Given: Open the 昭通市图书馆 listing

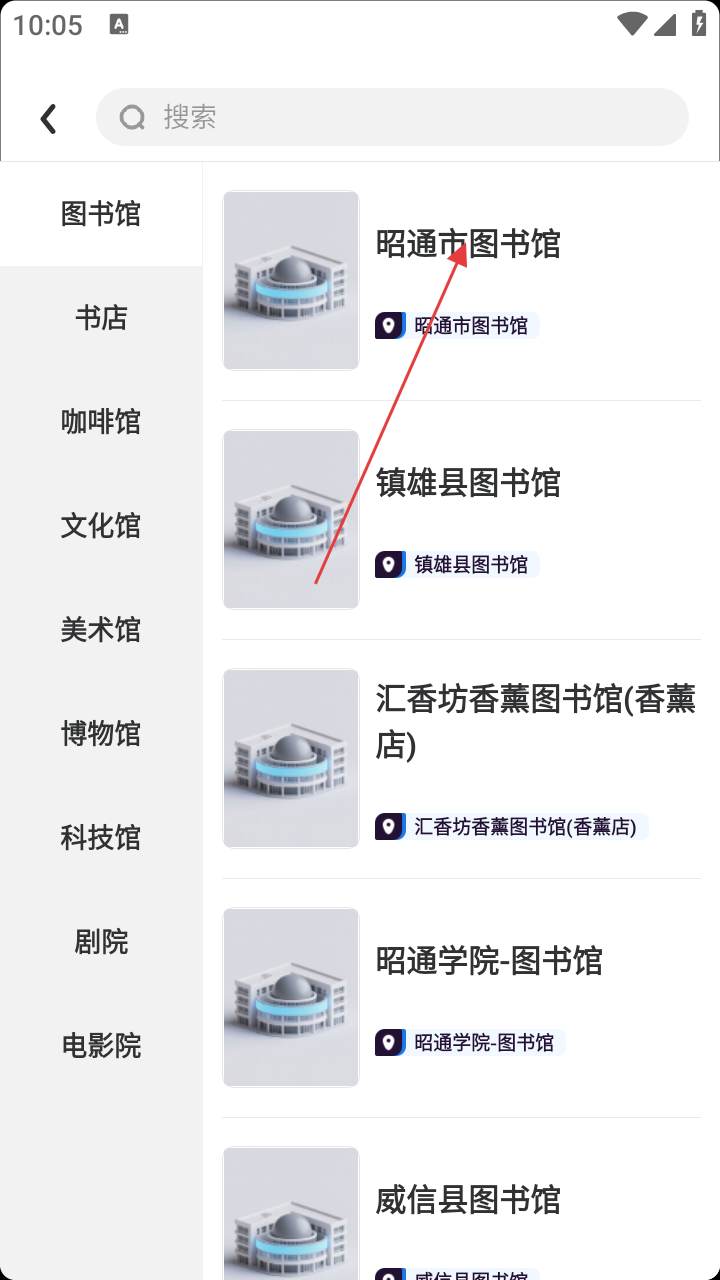Looking at the screenshot, I should click(x=468, y=244).
